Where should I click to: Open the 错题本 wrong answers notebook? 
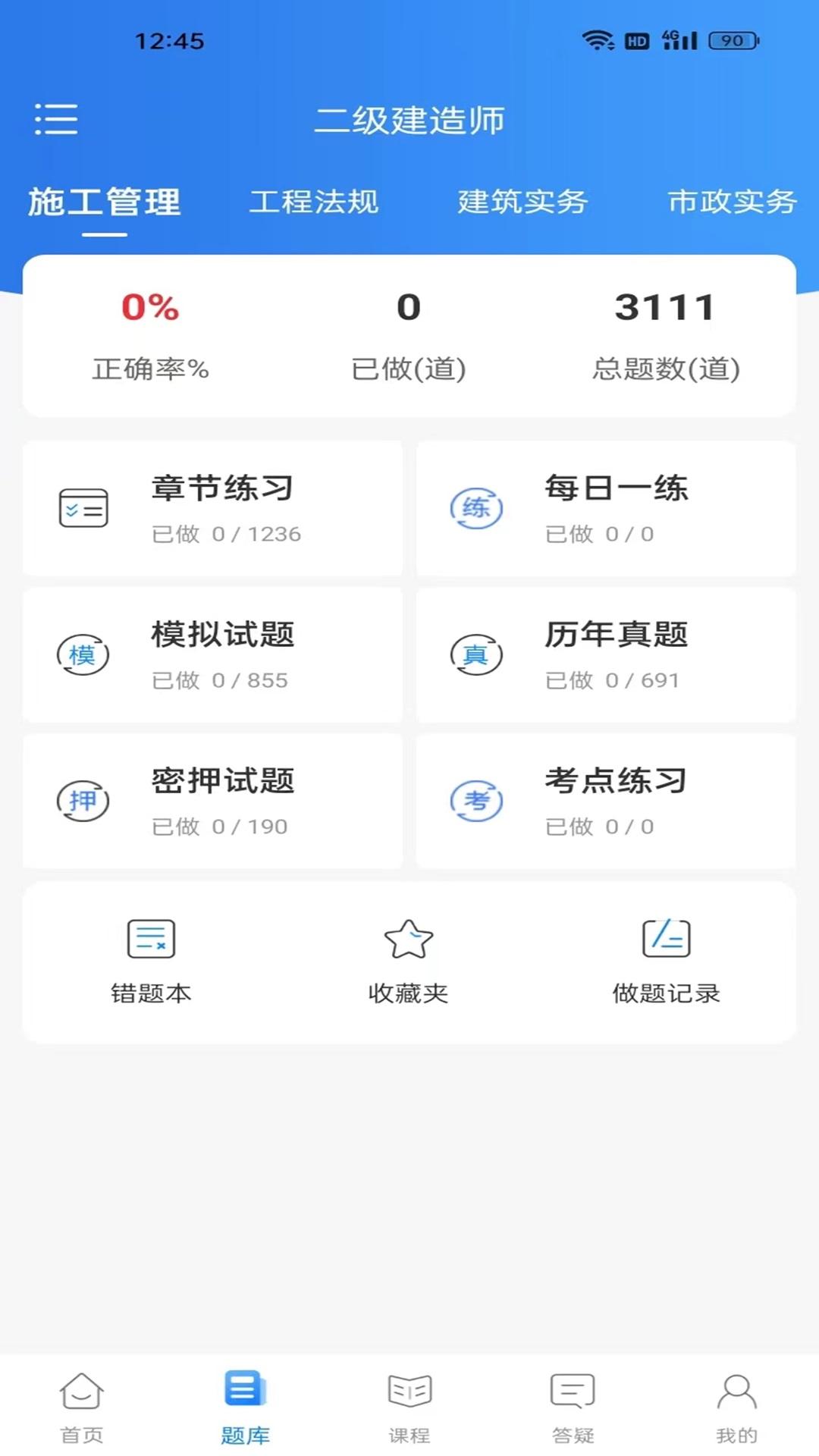click(151, 961)
